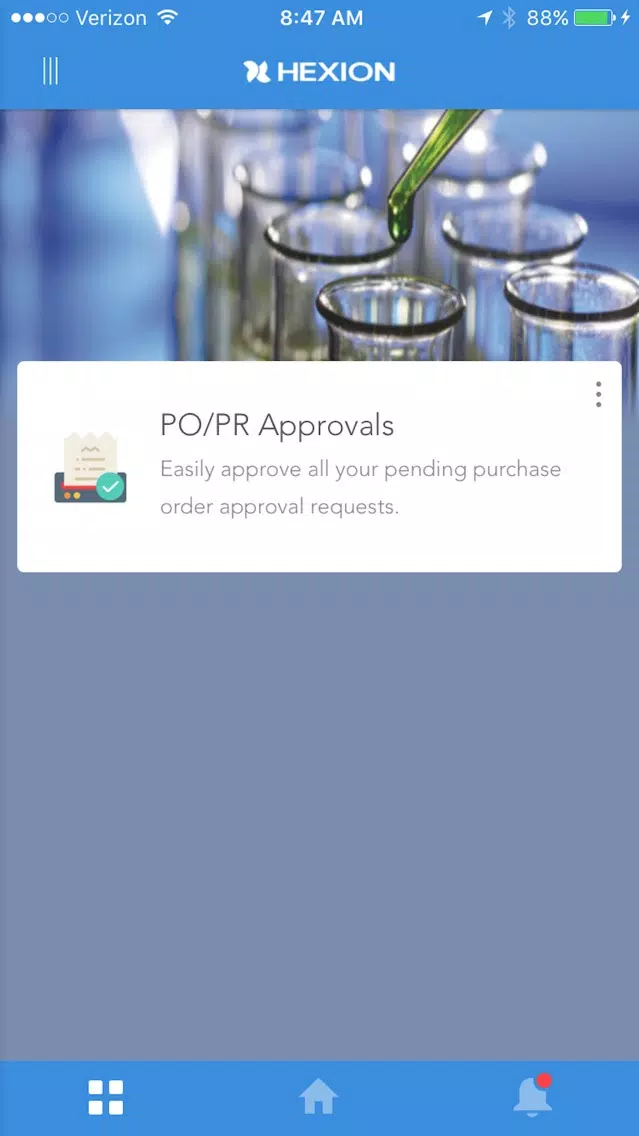This screenshot has height=1136, width=639.
Task: Open the side menu with three vertical lines
Action: (x=50, y=71)
